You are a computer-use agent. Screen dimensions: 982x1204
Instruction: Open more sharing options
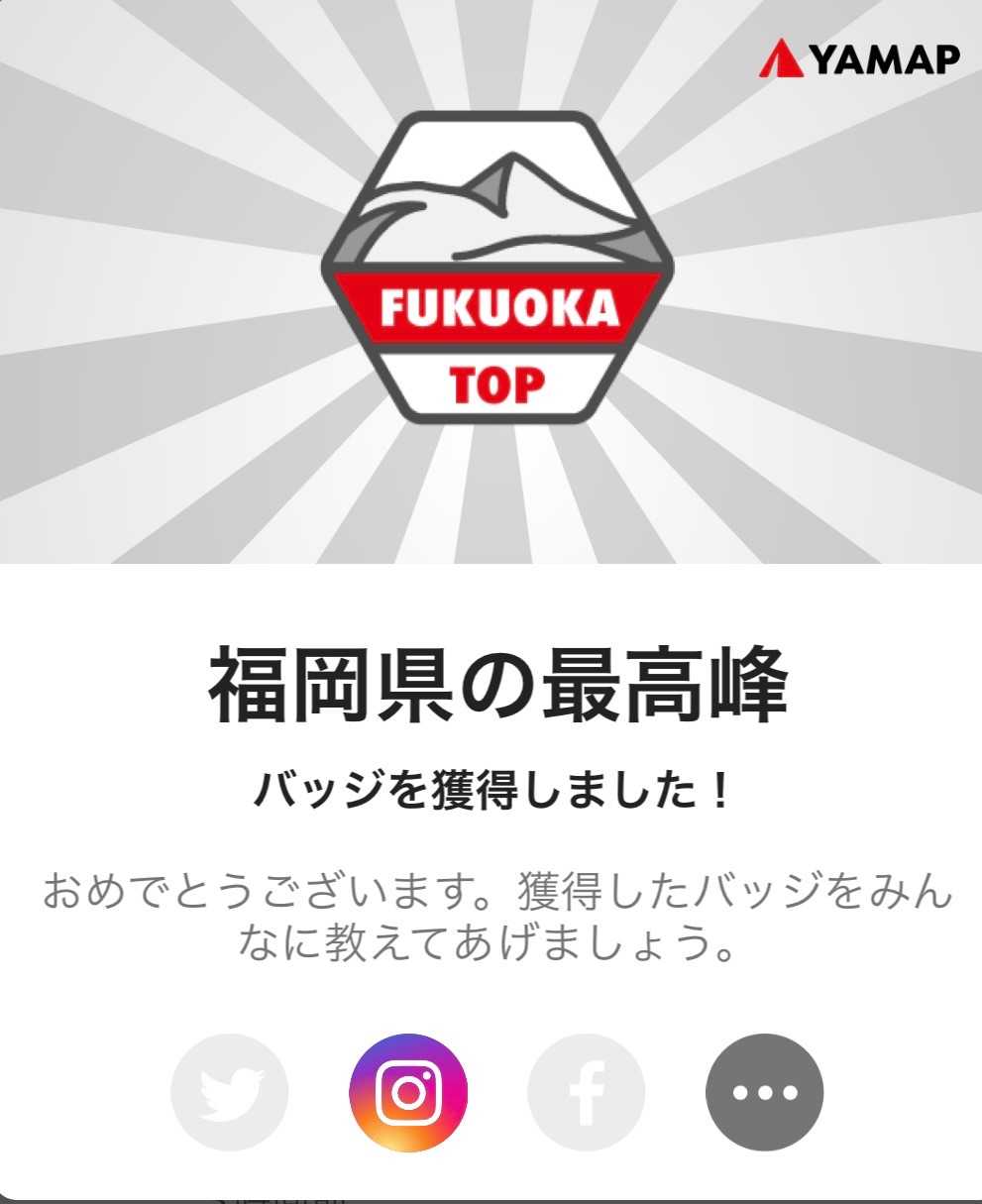coord(764,1092)
